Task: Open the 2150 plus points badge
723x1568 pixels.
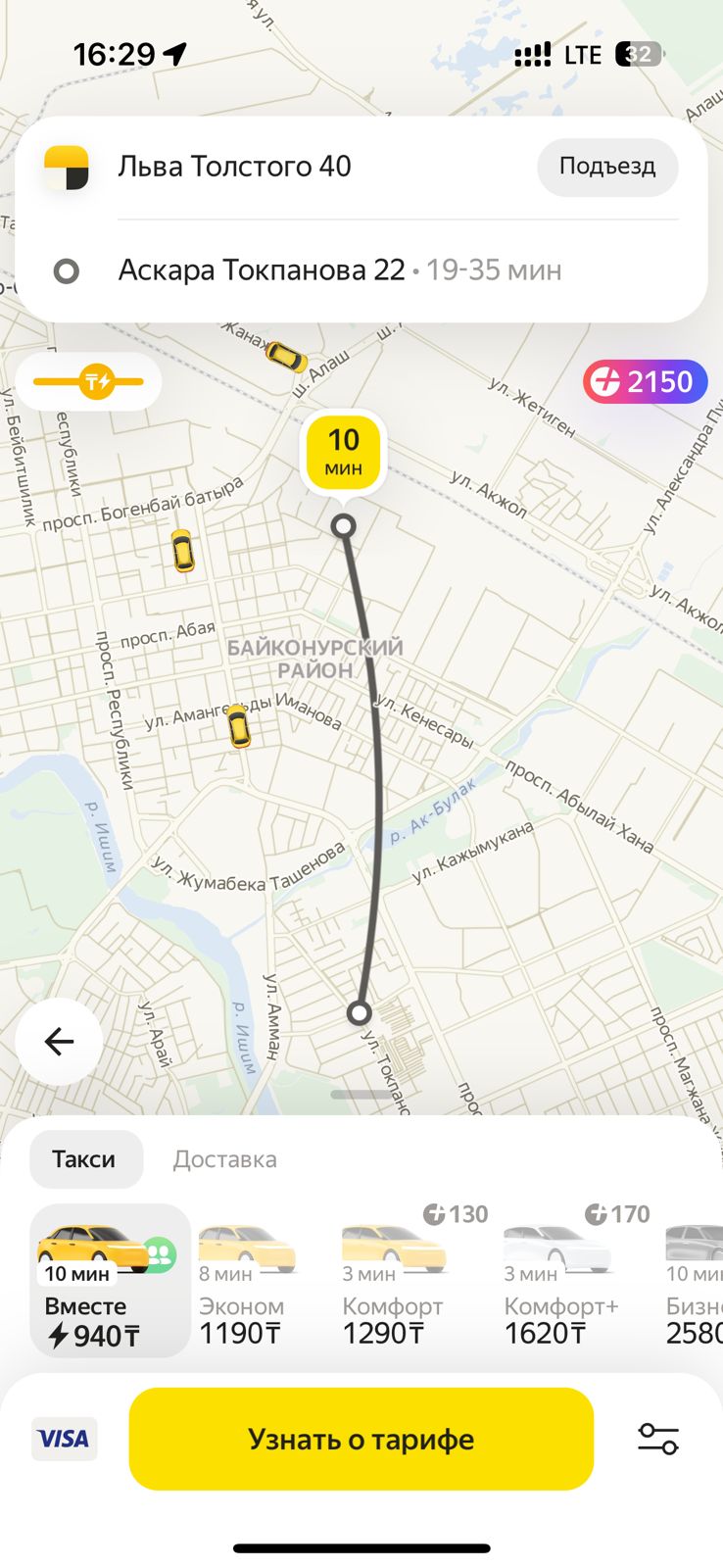Action: click(645, 381)
